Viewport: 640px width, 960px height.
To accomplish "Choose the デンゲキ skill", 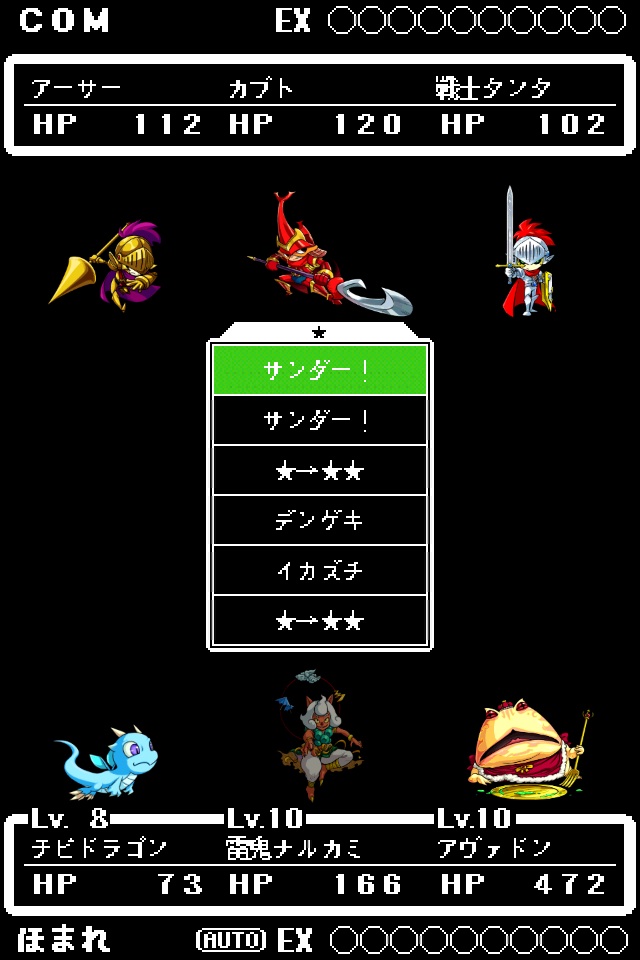I will coord(320,521).
